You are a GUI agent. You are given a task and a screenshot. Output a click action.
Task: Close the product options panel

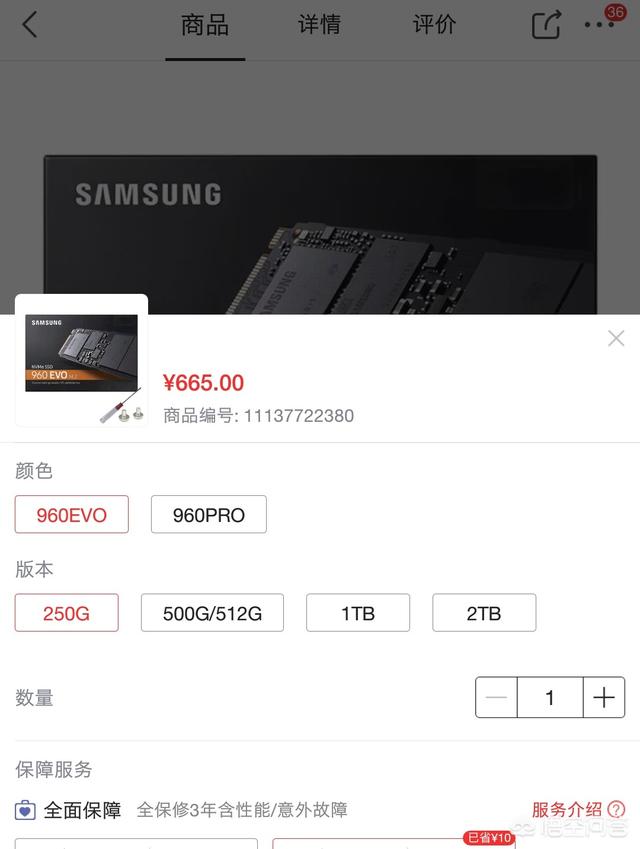pos(616,338)
